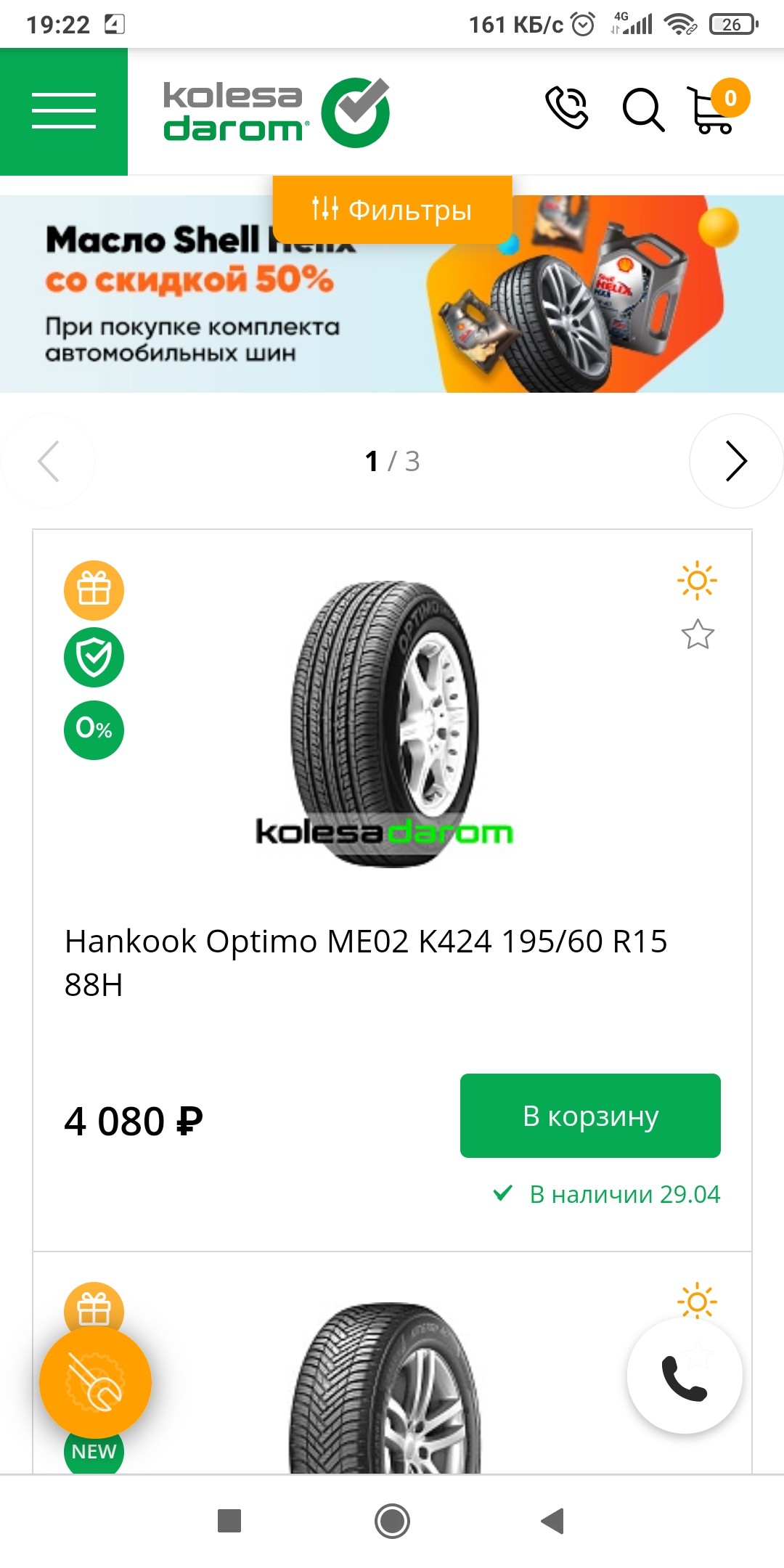Tap the system home button
The image size is (784, 1568).
[392, 1521]
